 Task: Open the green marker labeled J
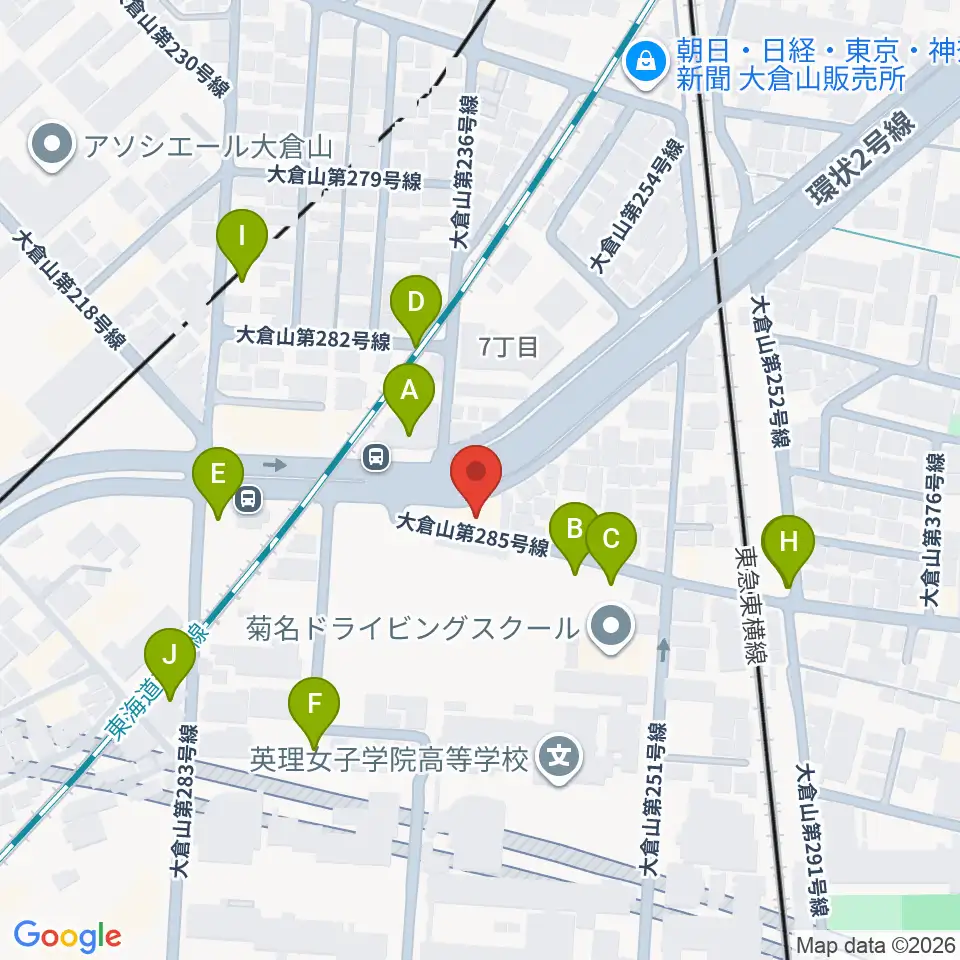(x=170, y=664)
